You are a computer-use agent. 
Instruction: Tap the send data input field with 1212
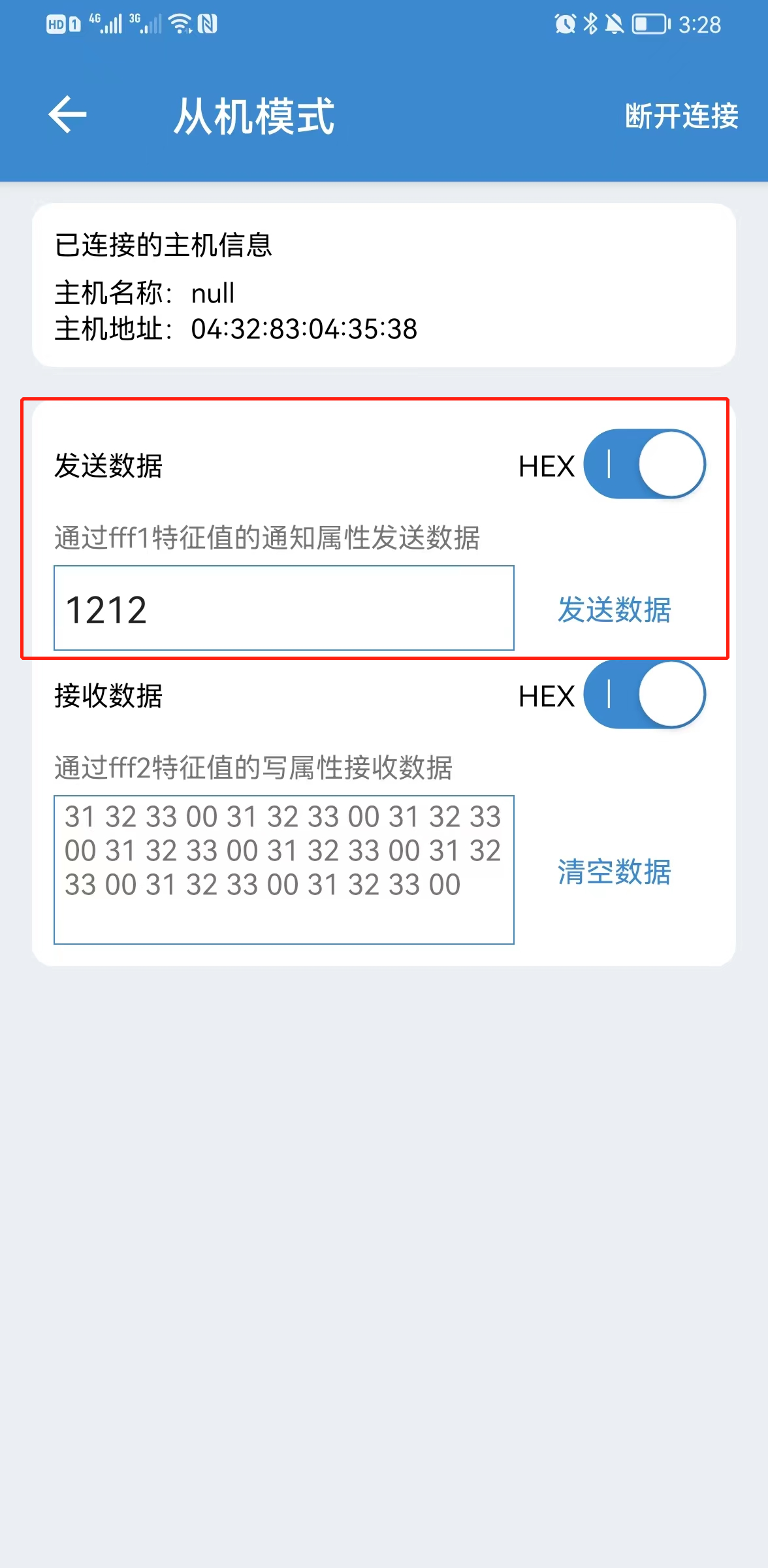283,608
